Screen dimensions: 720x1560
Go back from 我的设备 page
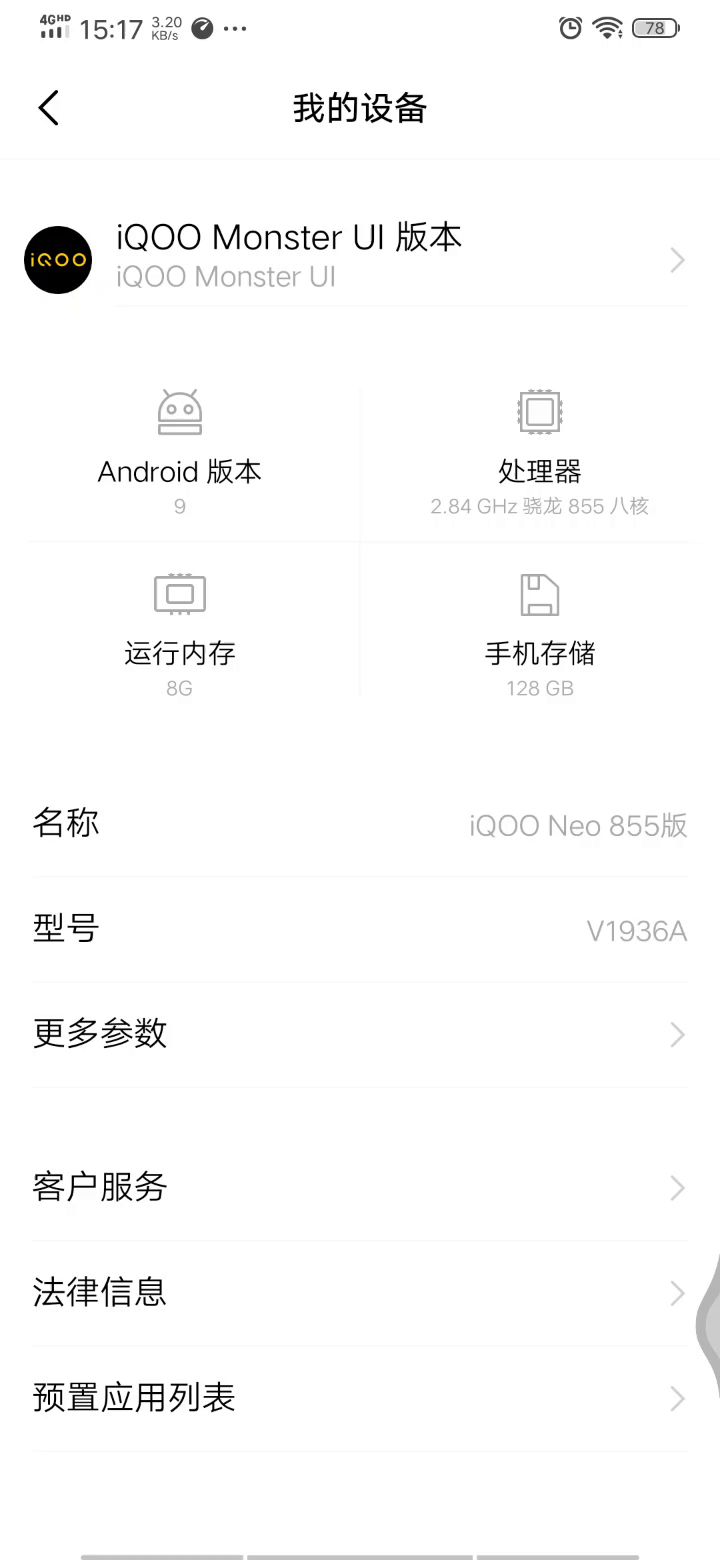pos(48,108)
